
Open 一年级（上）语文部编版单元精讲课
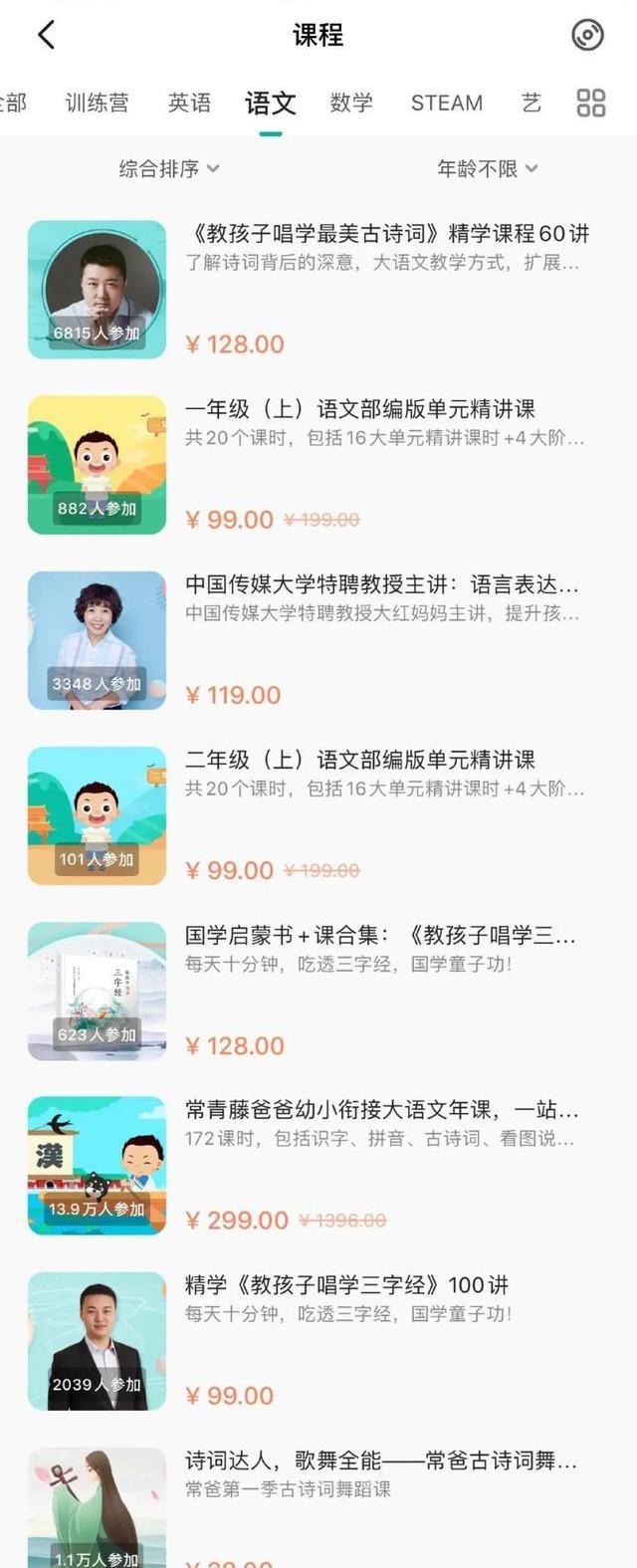pyautogui.click(x=360, y=409)
